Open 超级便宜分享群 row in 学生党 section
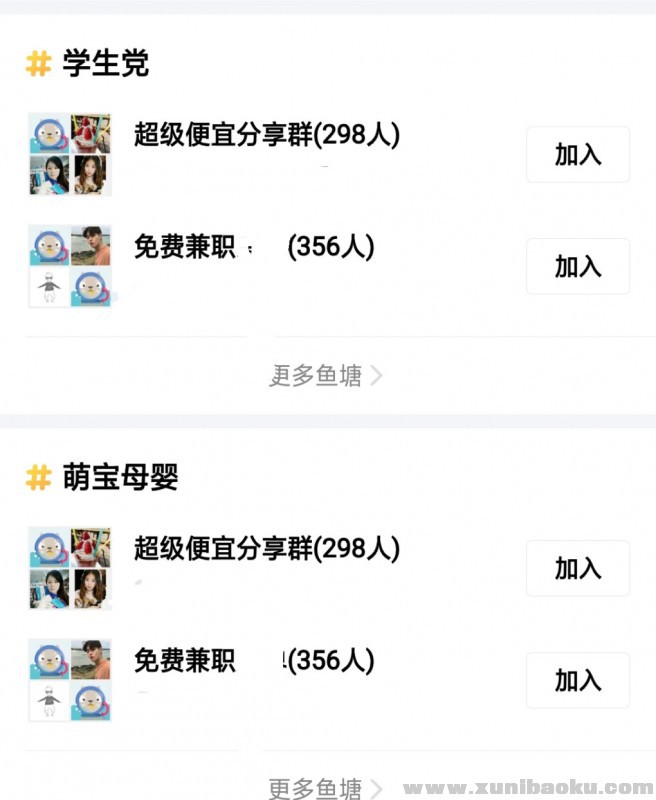Image resolution: width=656 pixels, height=800 pixels. 266,135
